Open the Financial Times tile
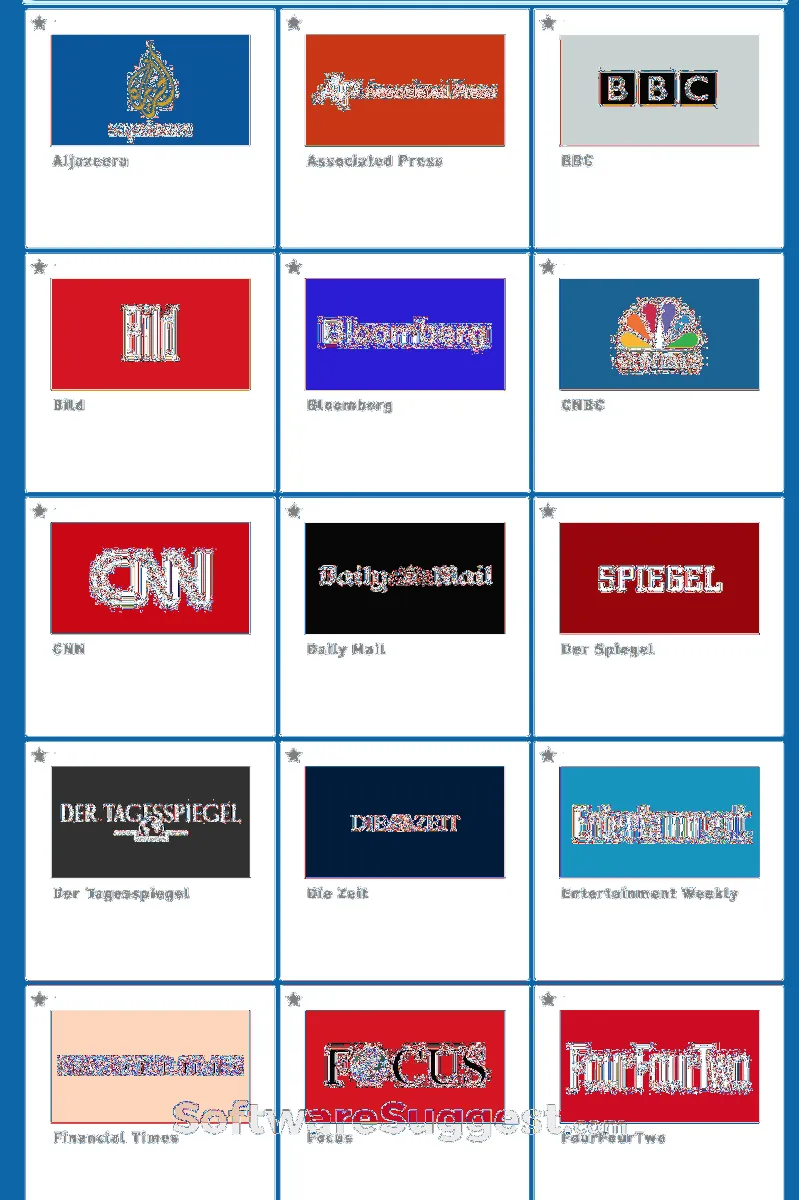Image resolution: width=799 pixels, height=1200 pixels. pyautogui.click(x=150, y=1066)
